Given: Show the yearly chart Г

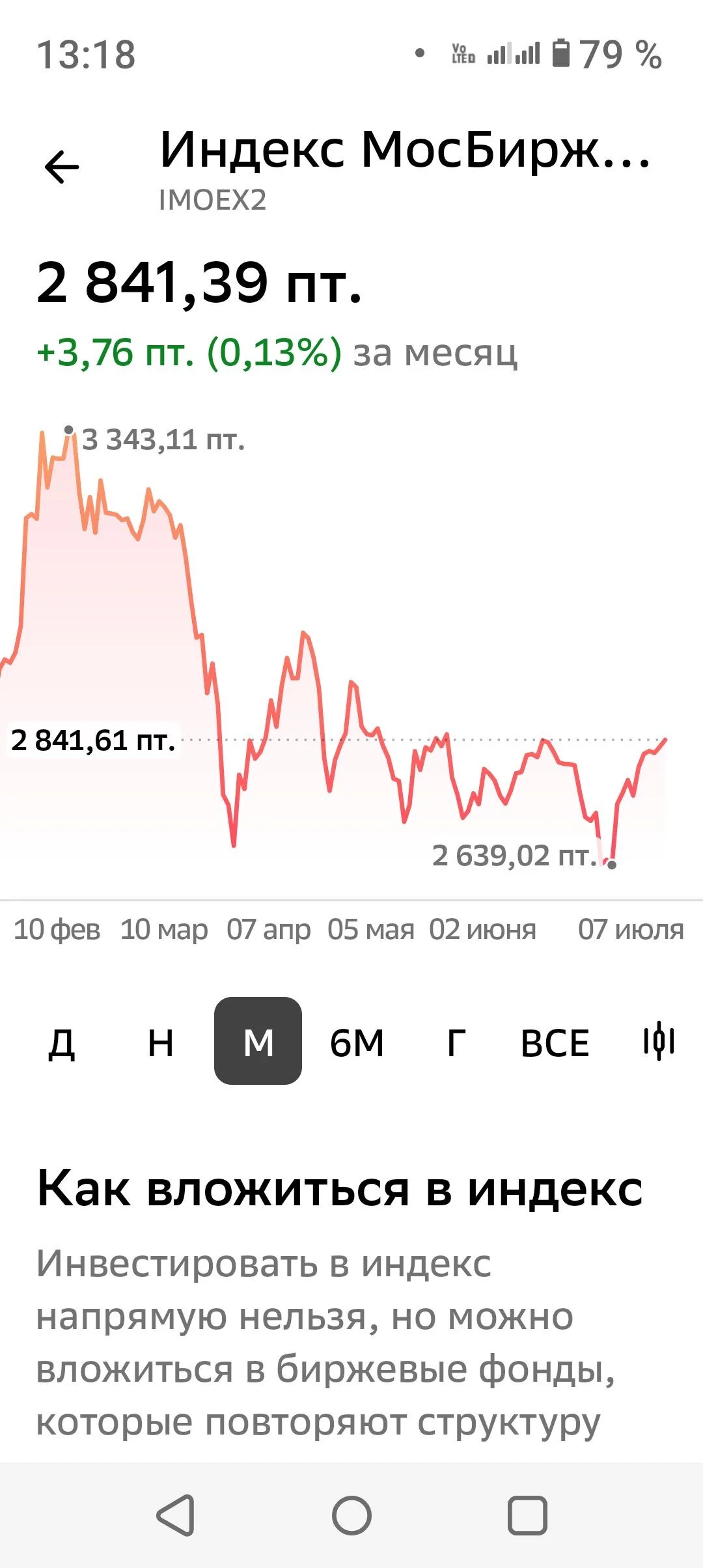Looking at the screenshot, I should tap(456, 1043).
